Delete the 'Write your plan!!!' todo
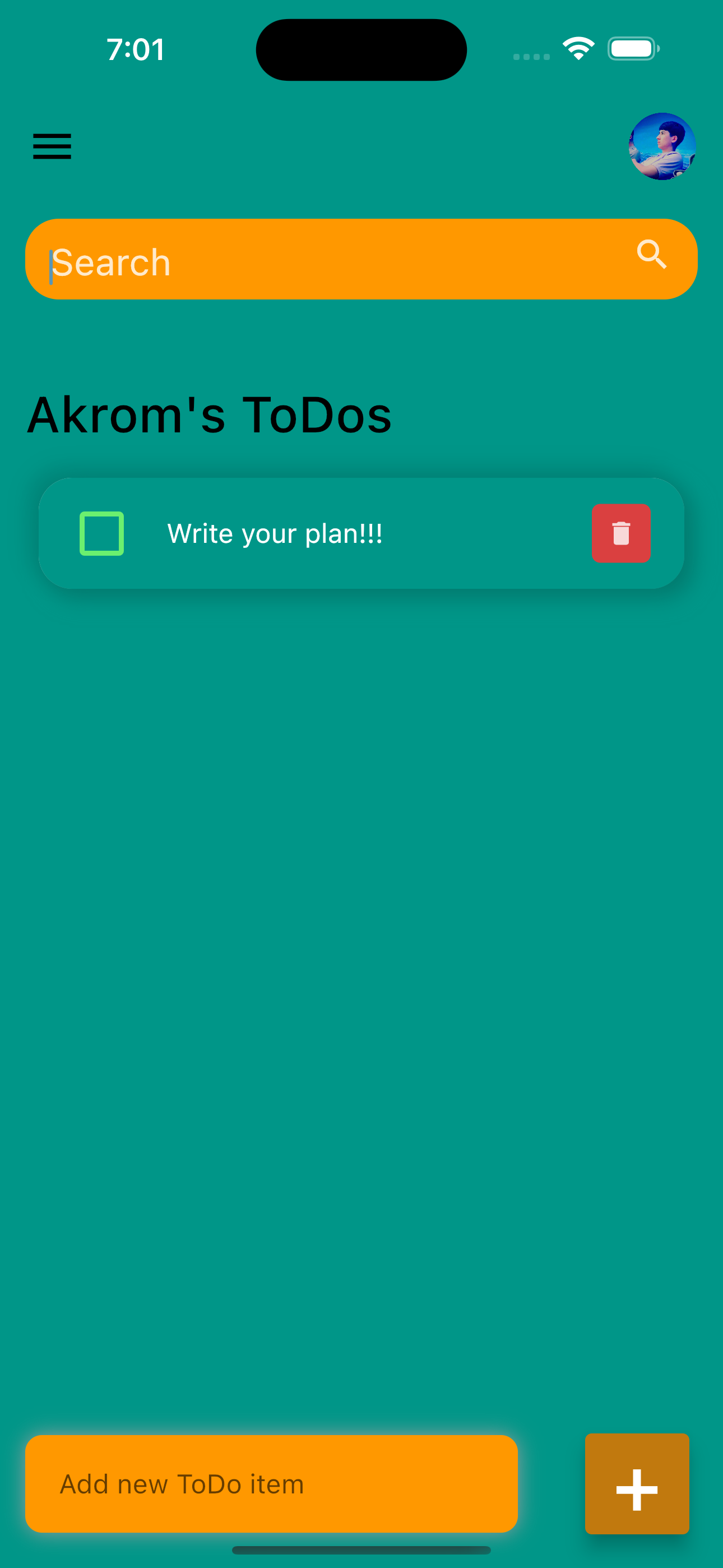The image size is (723, 1568). pyautogui.click(x=621, y=533)
